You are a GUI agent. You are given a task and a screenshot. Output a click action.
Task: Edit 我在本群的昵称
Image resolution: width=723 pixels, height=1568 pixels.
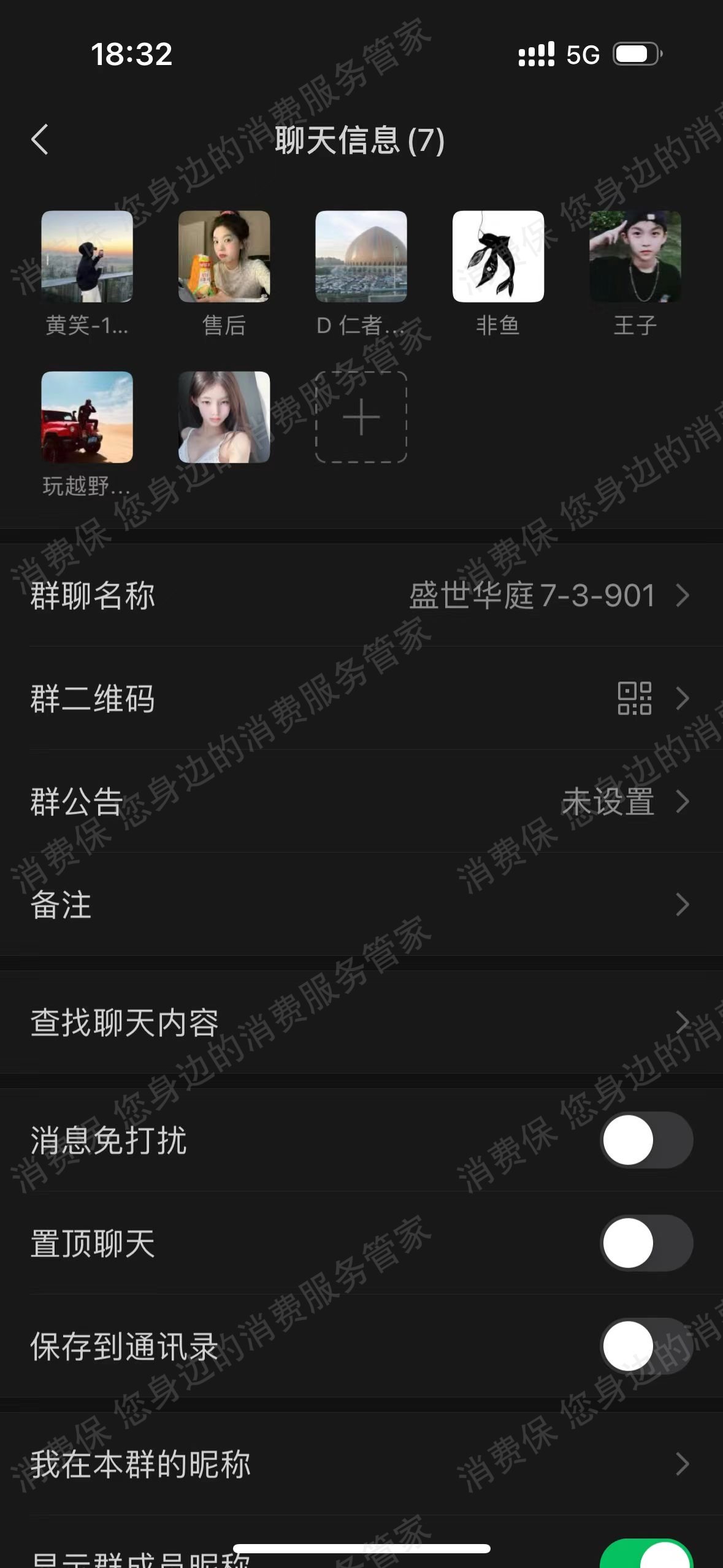coord(361,1464)
